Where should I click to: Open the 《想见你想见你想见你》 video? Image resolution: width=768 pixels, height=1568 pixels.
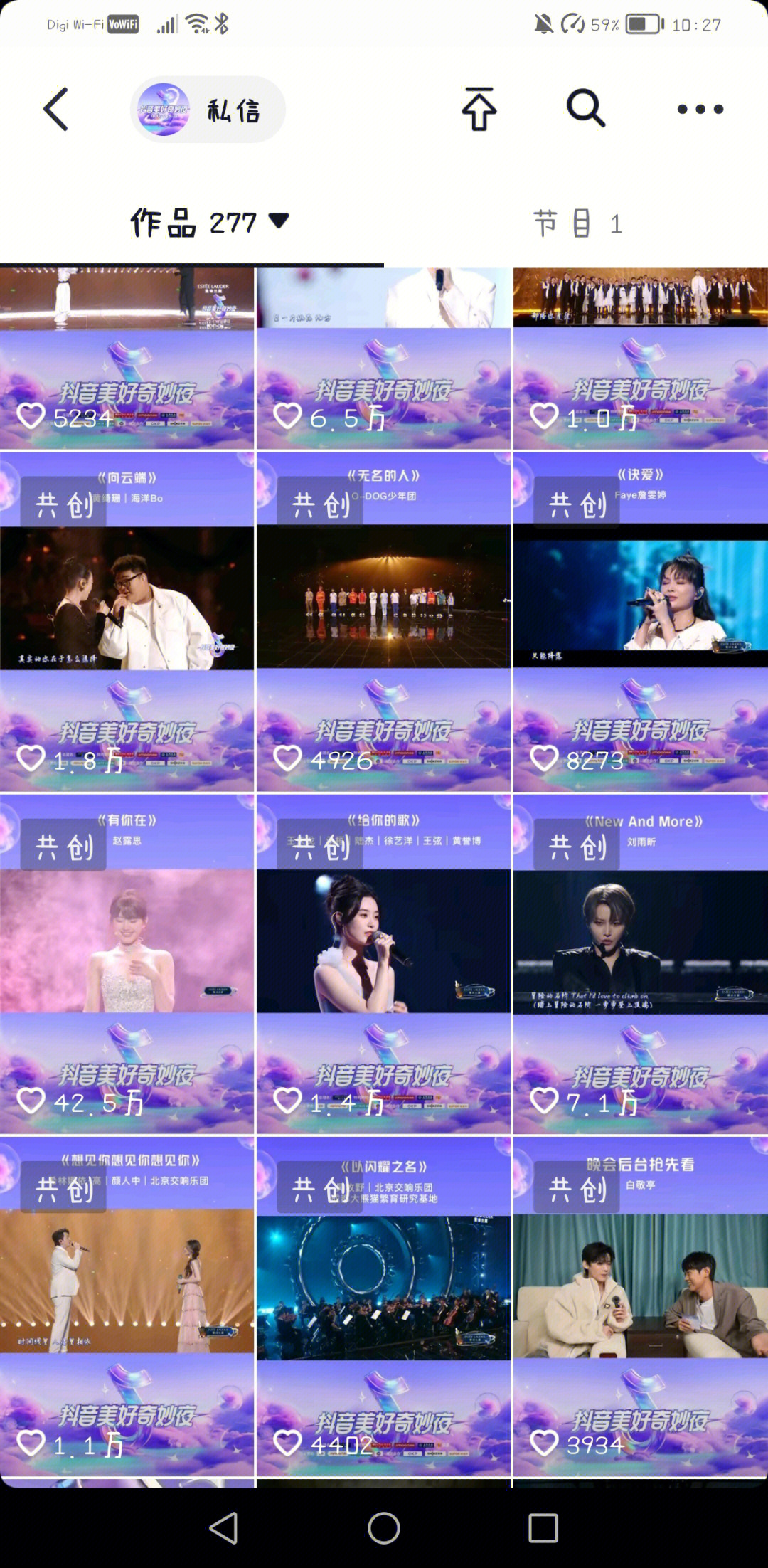pyautogui.click(x=127, y=1305)
